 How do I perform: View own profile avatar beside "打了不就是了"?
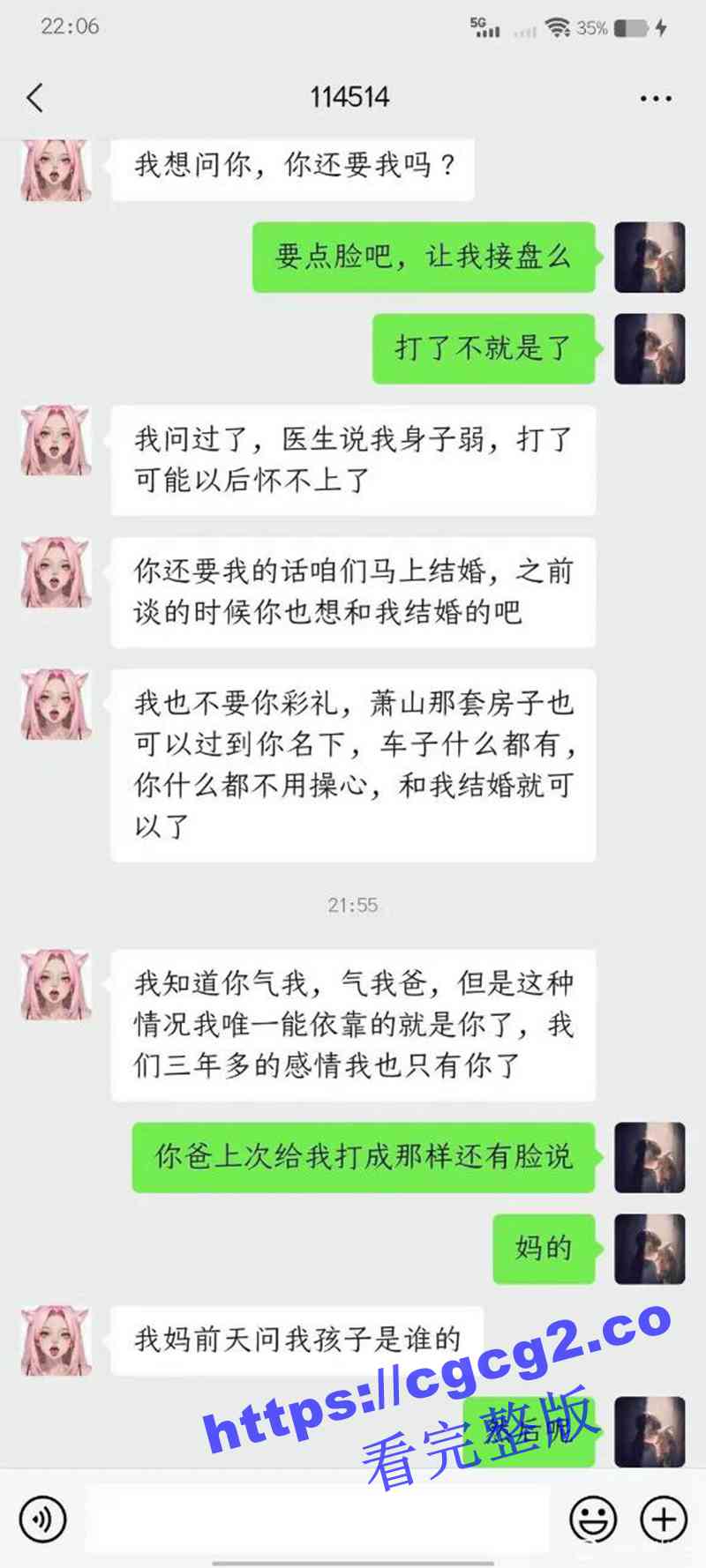click(650, 348)
